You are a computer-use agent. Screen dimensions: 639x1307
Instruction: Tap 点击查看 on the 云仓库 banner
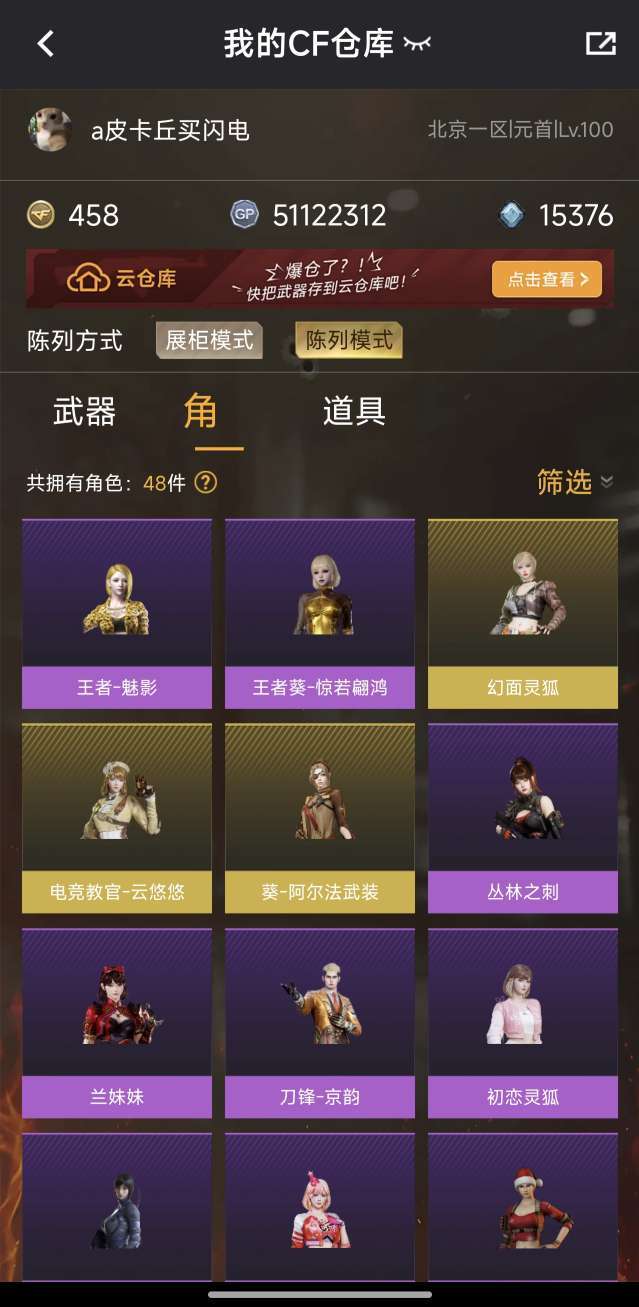coord(546,279)
